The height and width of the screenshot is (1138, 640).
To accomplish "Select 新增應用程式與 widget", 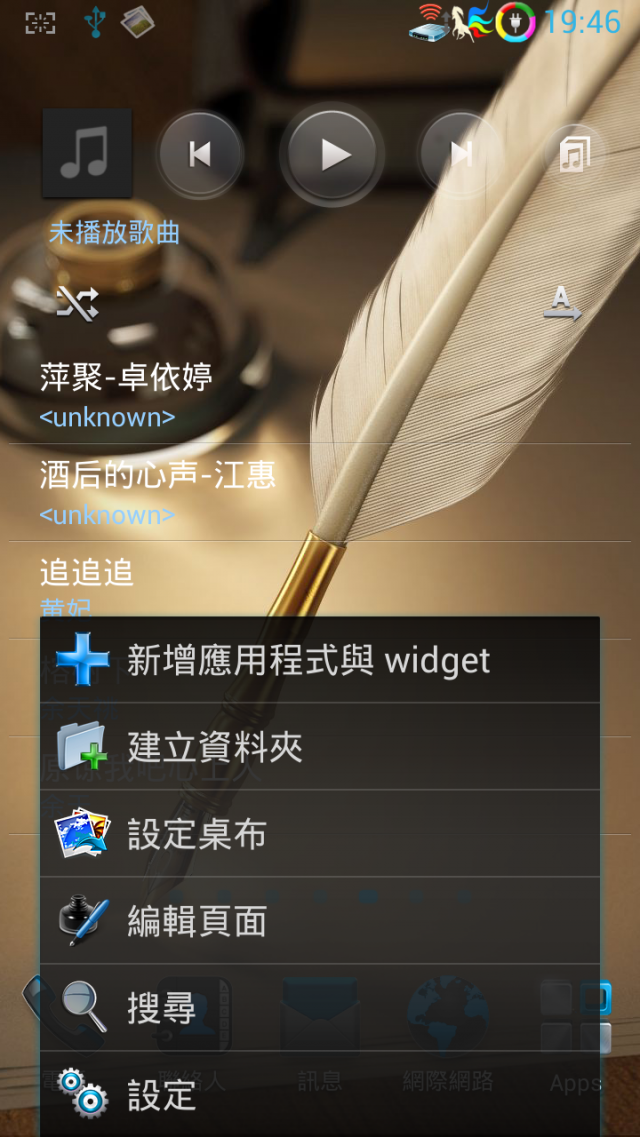I will [320, 660].
